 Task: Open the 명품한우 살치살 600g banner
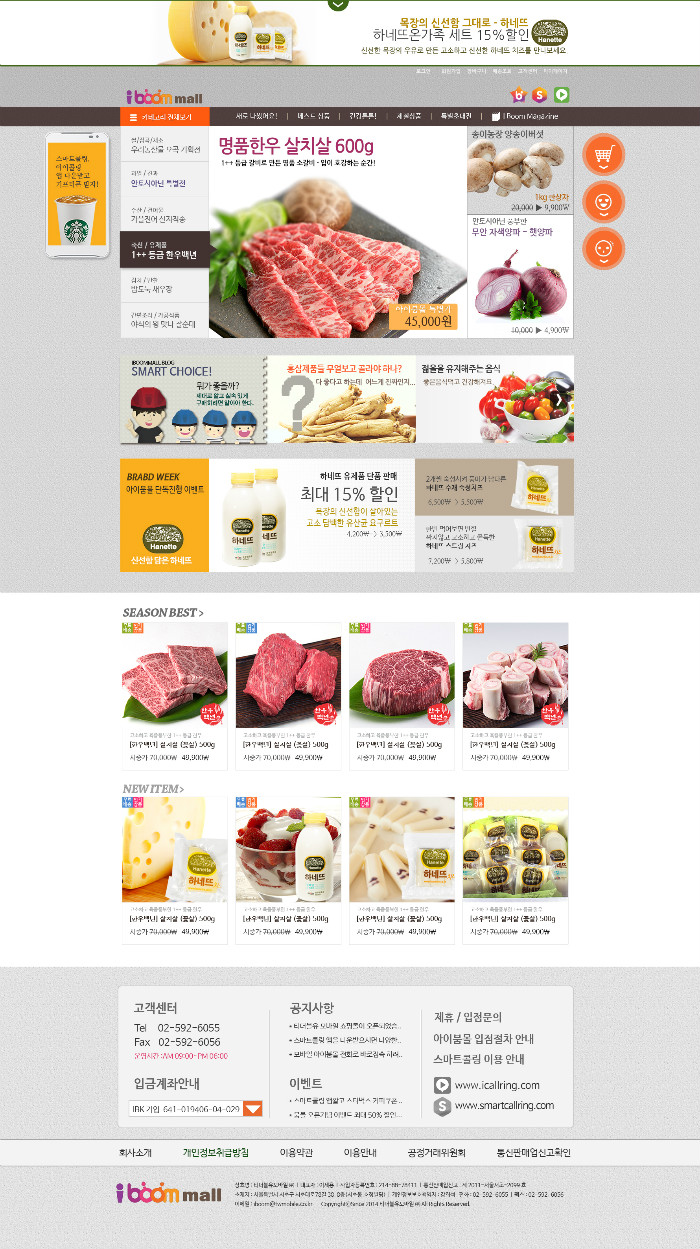(337, 232)
